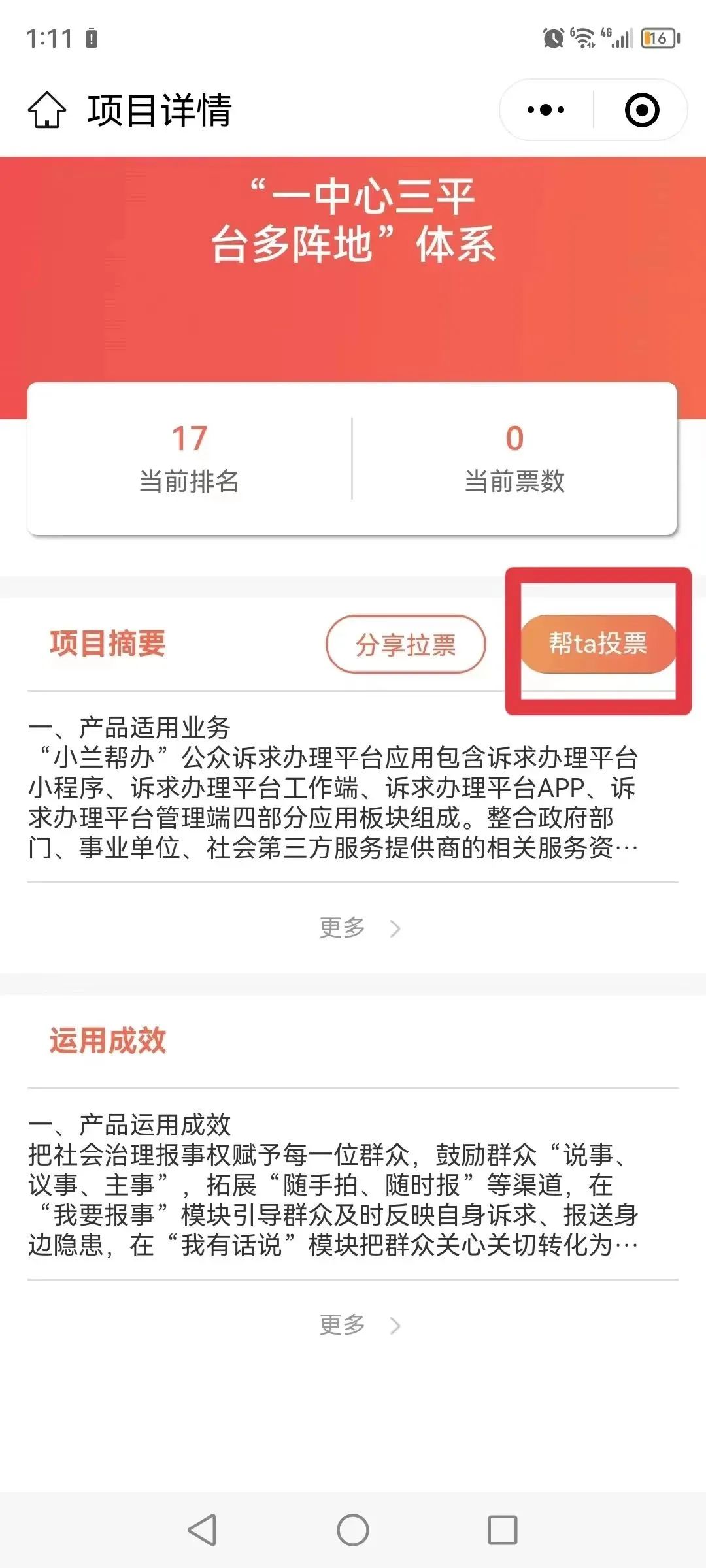The image size is (706, 1568).
Task: Tap the battery indicator showing 16
Action: pyautogui.click(x=658, y=37)
